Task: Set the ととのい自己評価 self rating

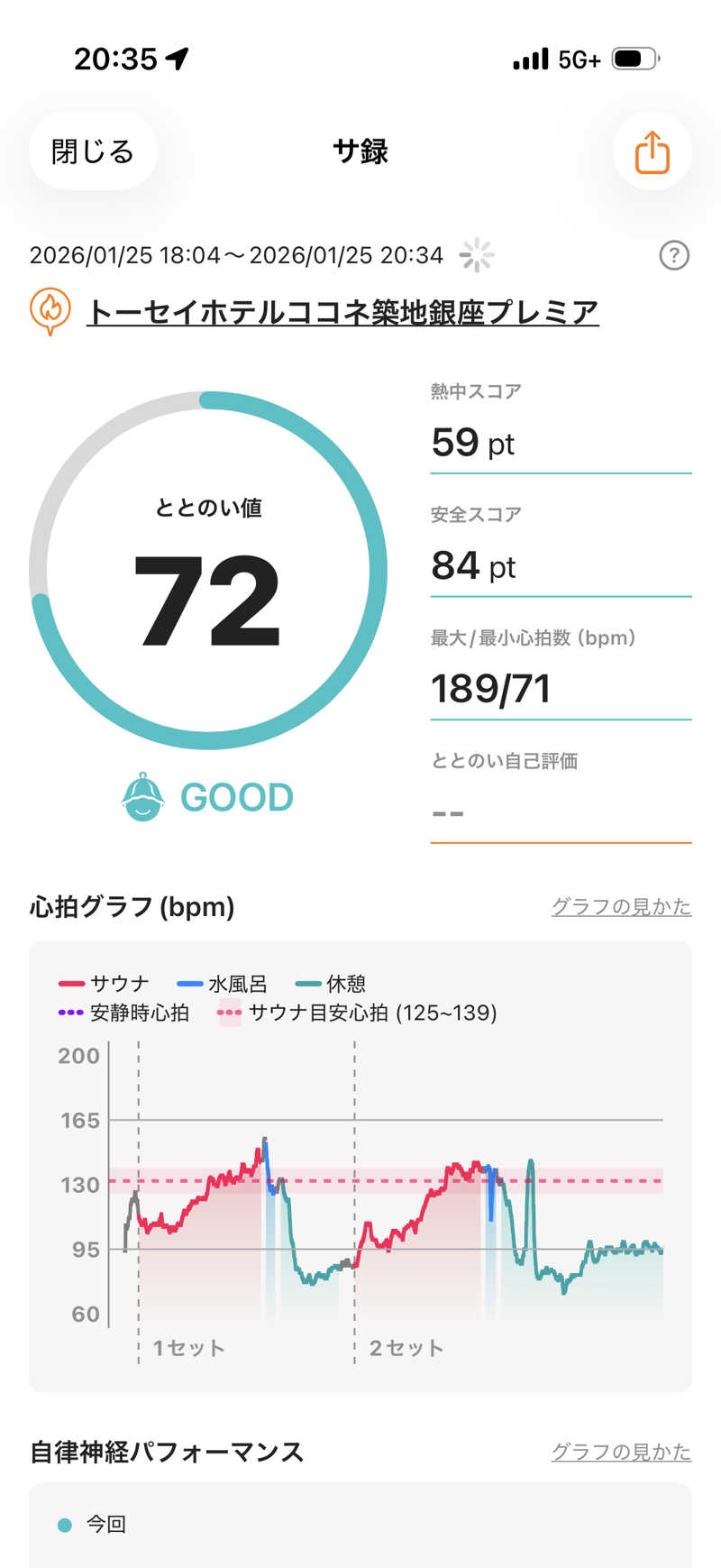Action: click(560, 812)
